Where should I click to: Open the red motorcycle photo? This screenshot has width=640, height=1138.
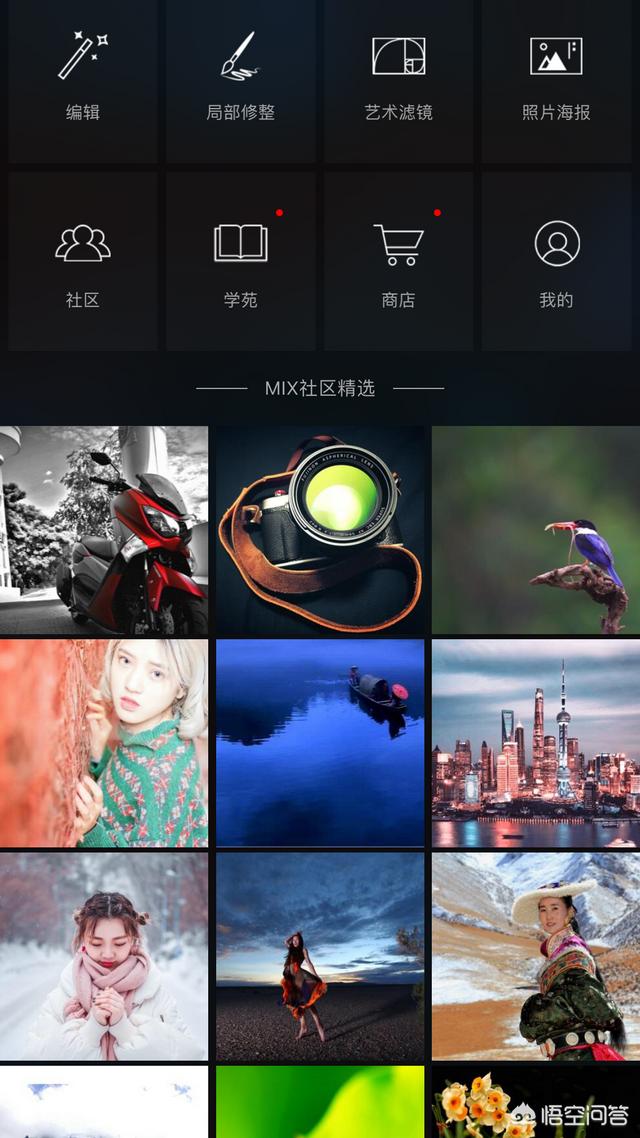pos(104,530)
